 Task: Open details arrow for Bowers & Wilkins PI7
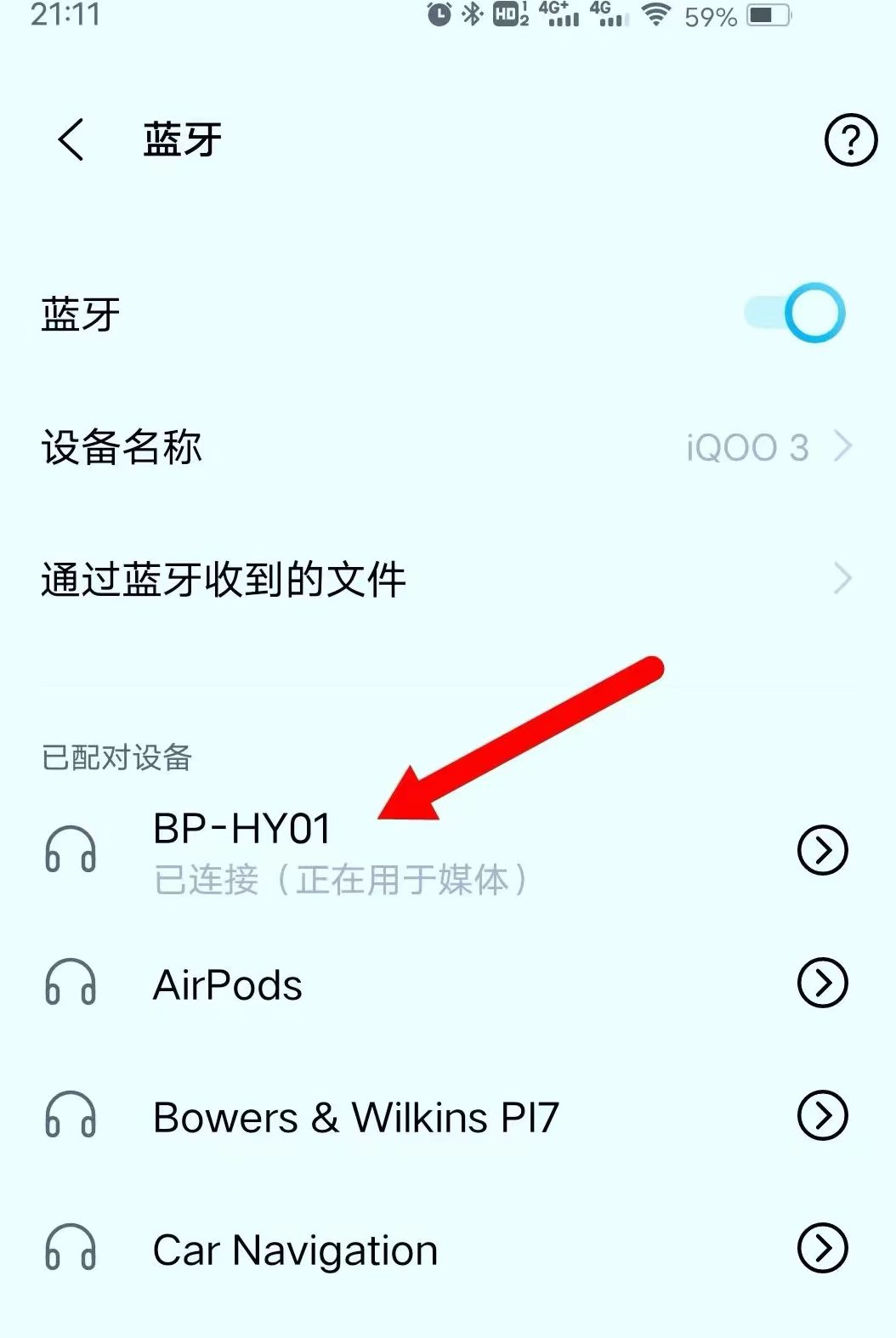822,1115
